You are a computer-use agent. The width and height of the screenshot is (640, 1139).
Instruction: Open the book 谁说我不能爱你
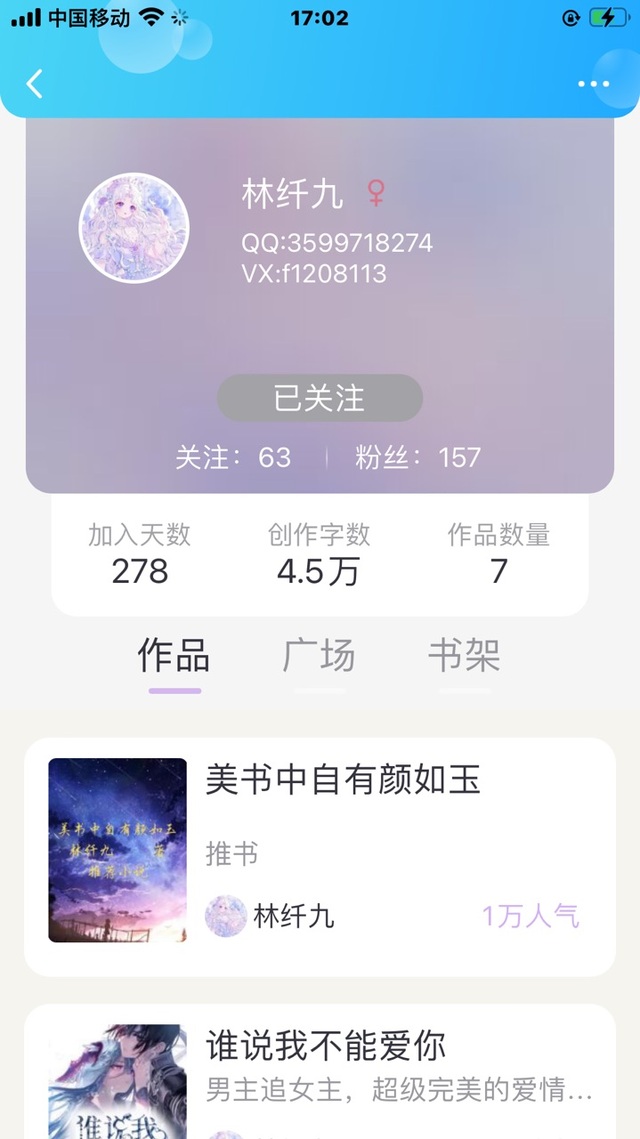pos(325,1046)
